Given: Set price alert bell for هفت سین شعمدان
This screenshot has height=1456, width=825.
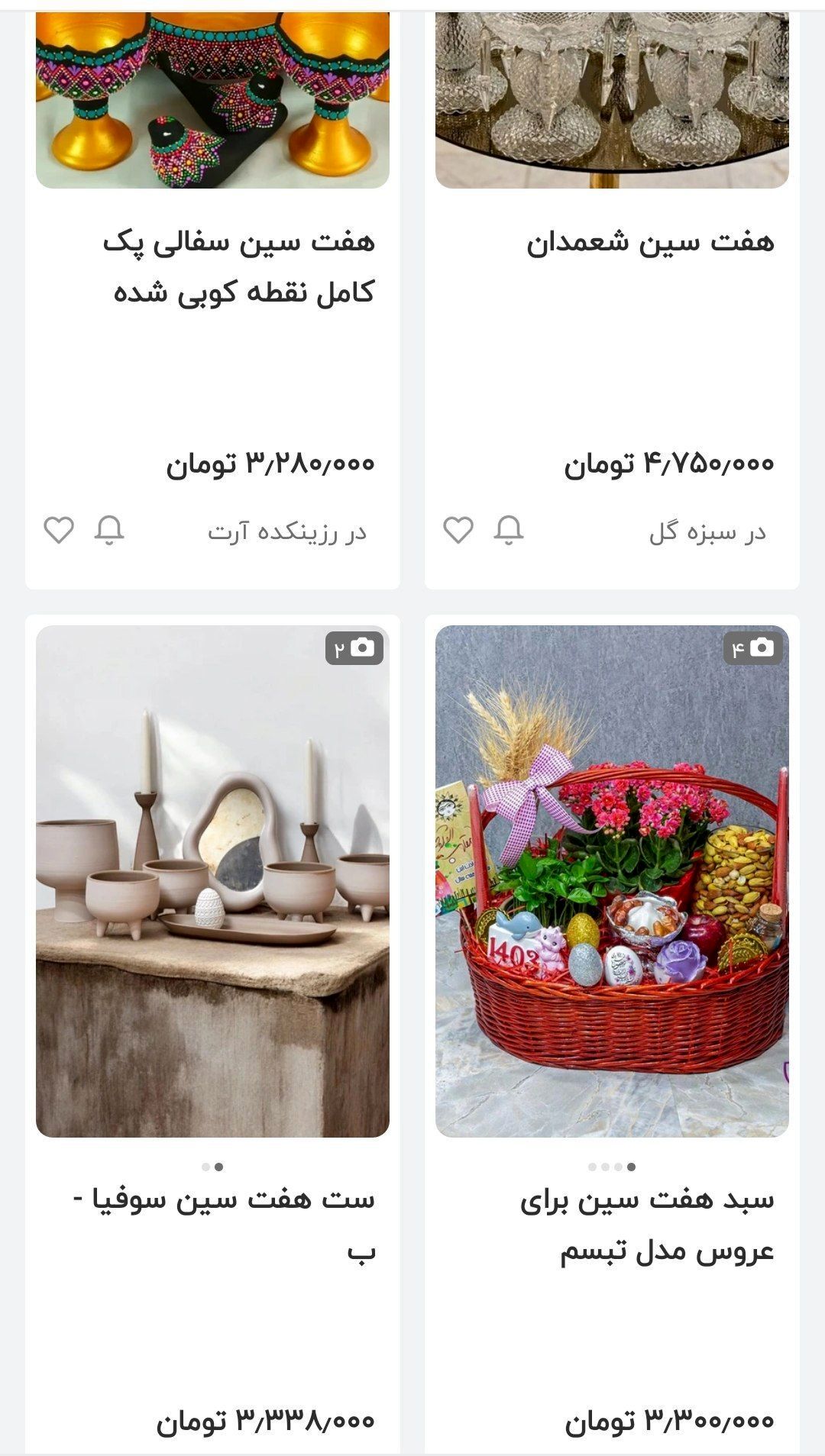Looking at the screenshot, I should click(x=509, y=530).
